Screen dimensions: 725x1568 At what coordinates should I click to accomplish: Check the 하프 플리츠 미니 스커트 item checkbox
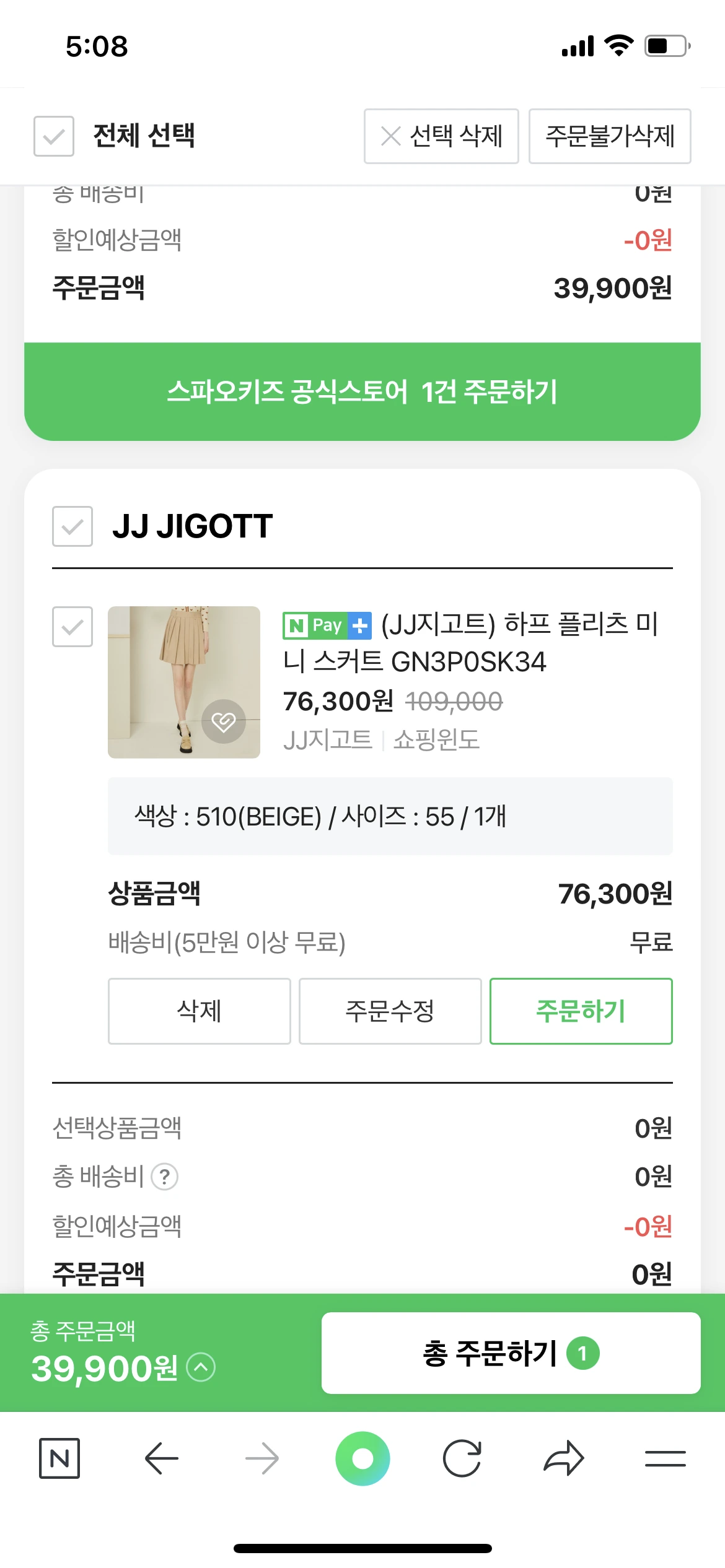click(x=72, y=627)
